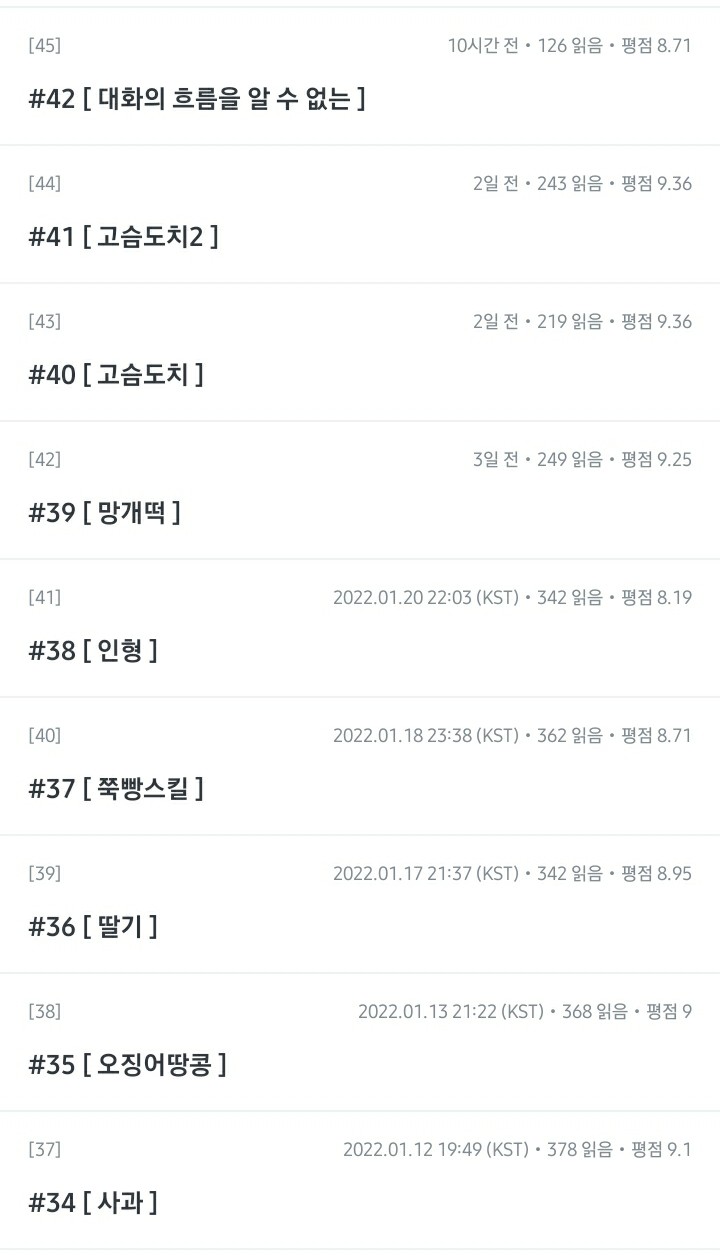The image size is (720, 1258).
Task: Open chapter #39 망개떡
Action: (105, 513)
